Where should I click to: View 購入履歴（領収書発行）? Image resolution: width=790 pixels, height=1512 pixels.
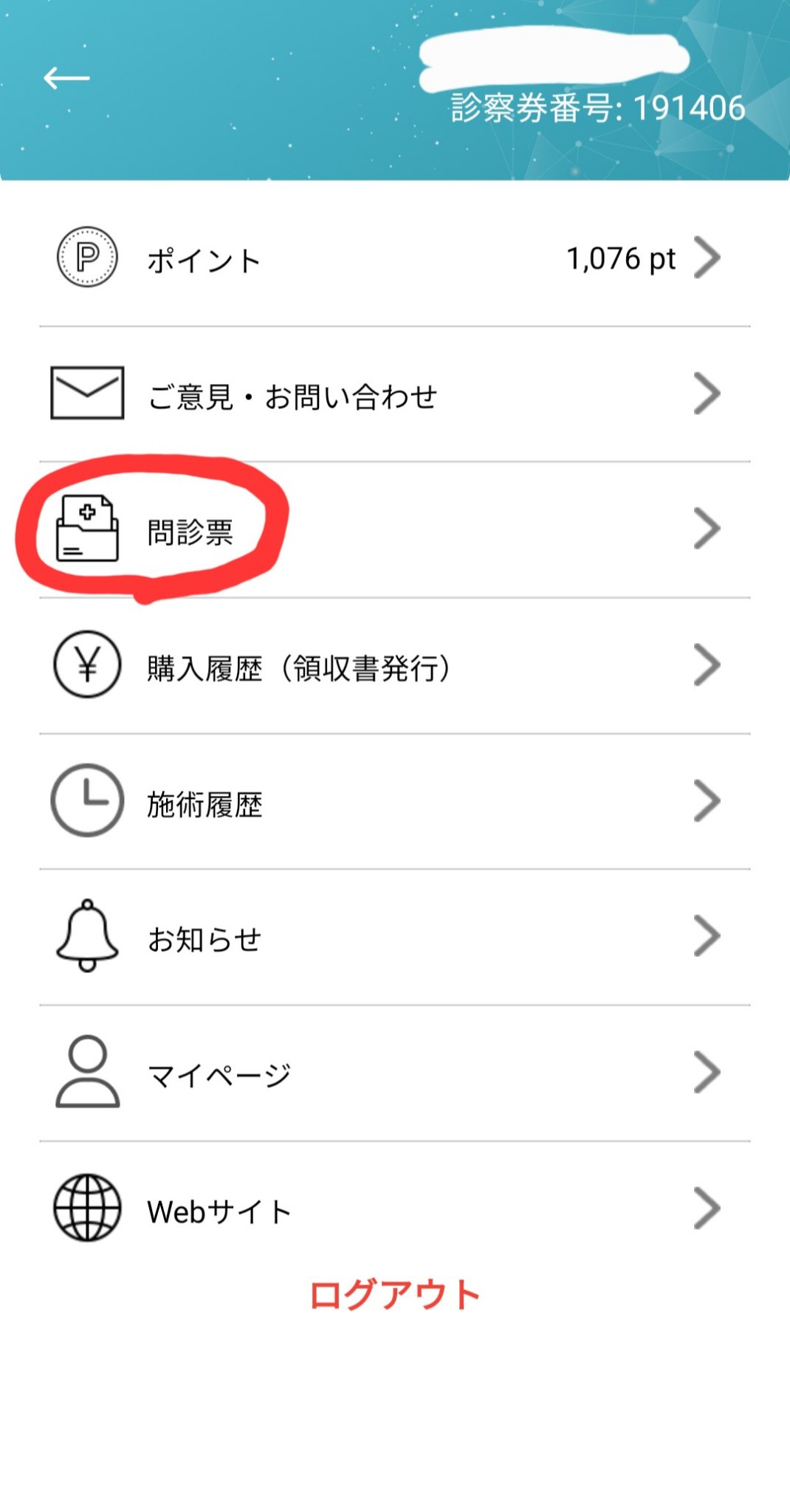tap(394, 667)
